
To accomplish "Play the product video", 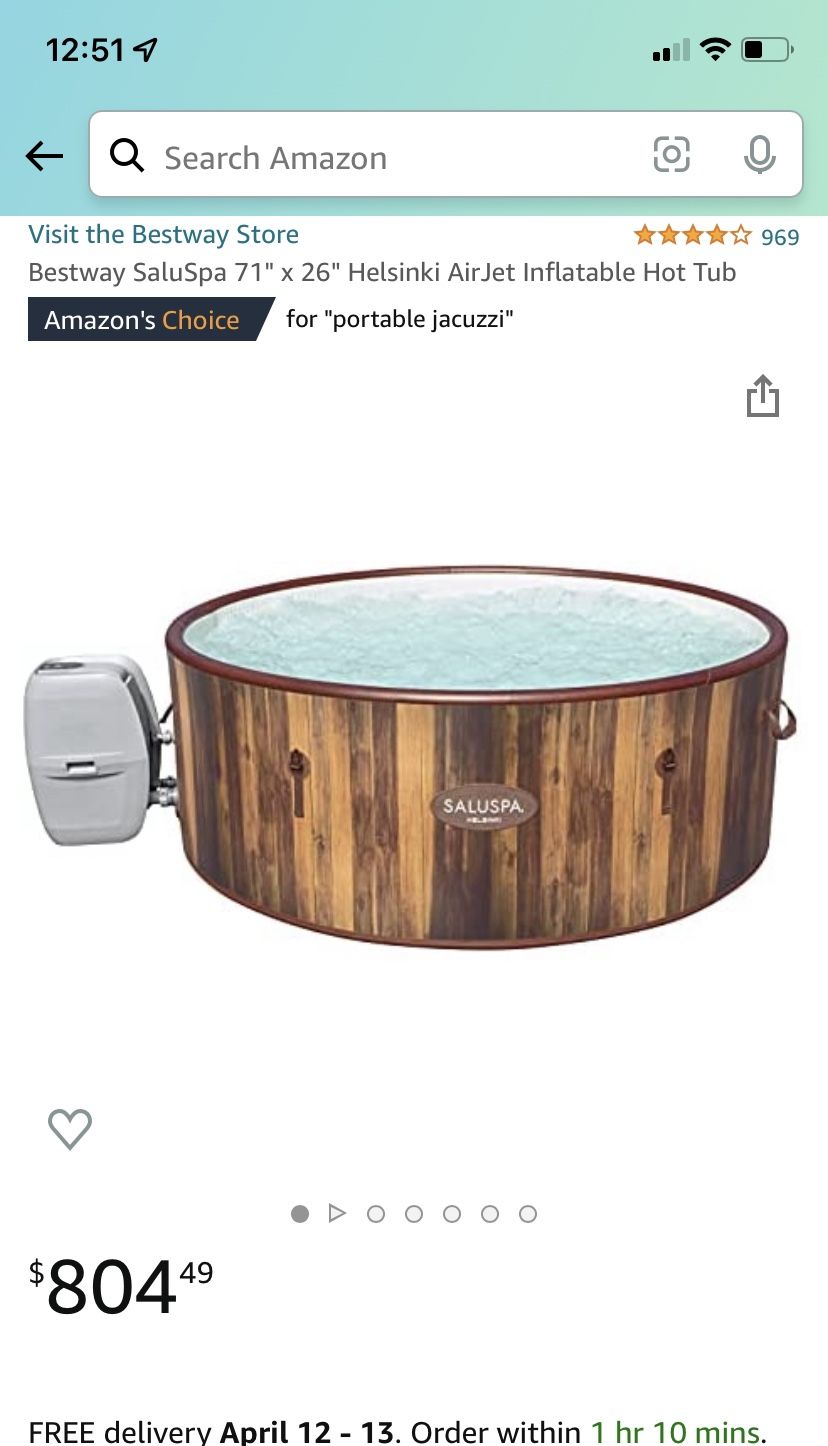I will tap(337, 1213).
